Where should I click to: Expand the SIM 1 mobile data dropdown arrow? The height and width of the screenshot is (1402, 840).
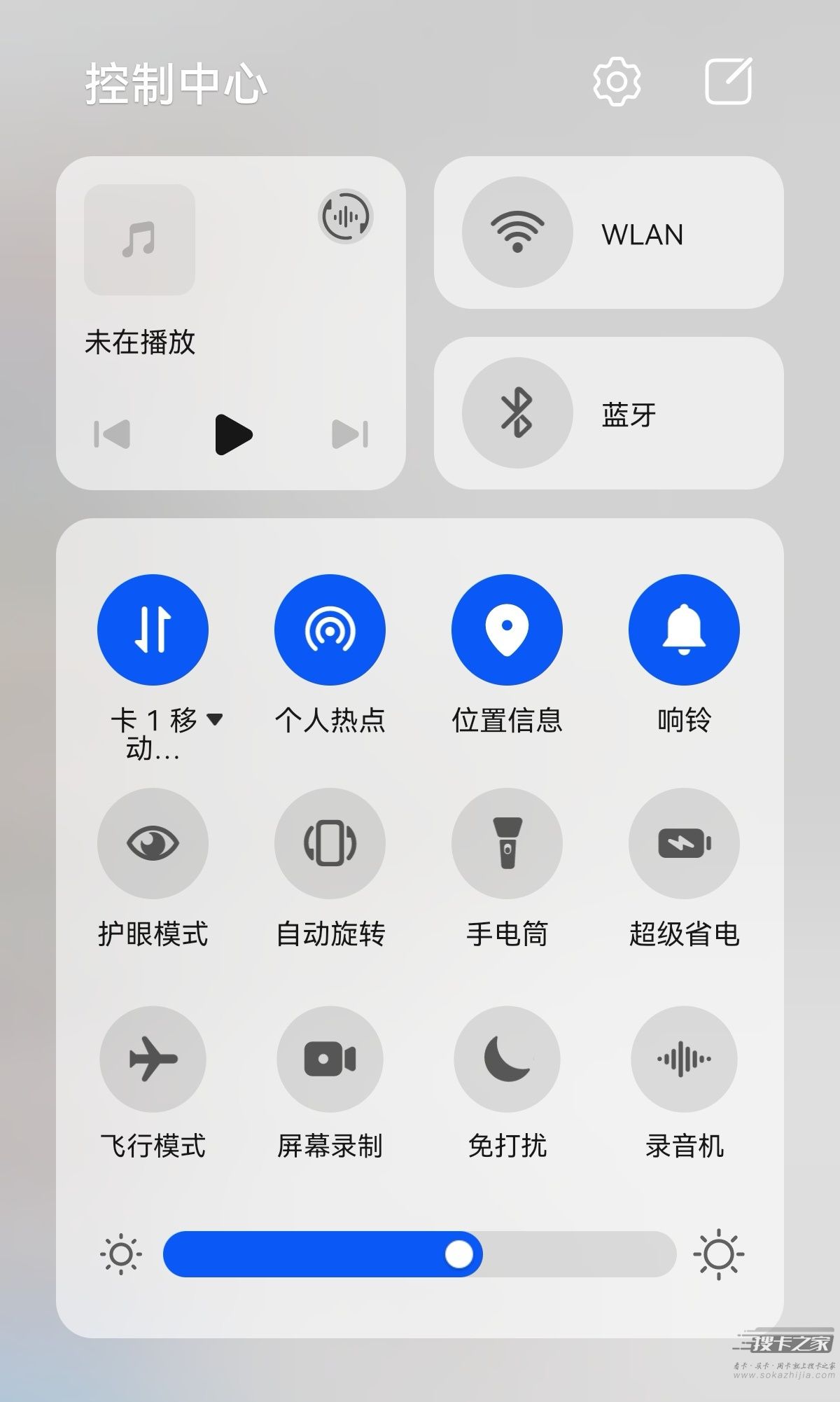[x=215, y=719]
